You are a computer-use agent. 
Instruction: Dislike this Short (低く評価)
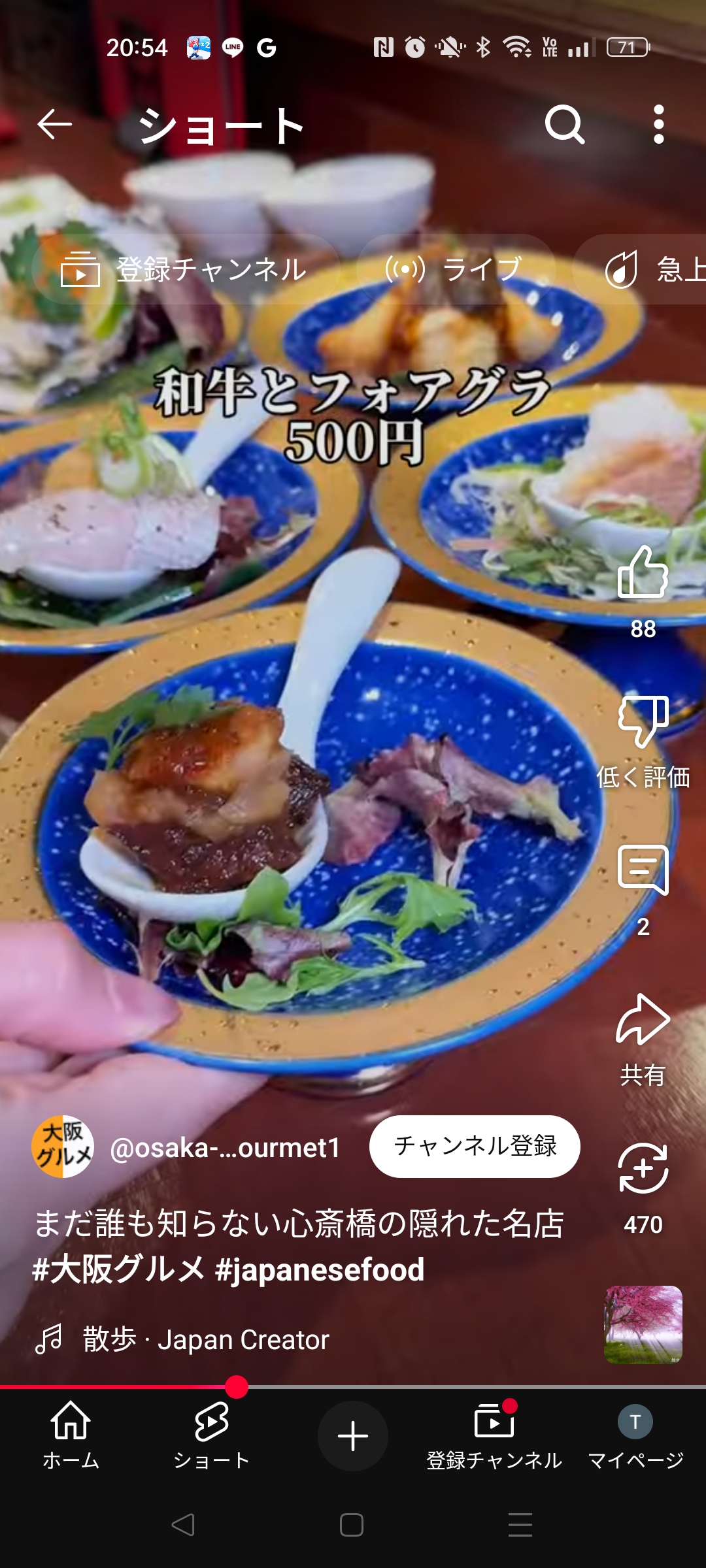click(x=643, y=722)
